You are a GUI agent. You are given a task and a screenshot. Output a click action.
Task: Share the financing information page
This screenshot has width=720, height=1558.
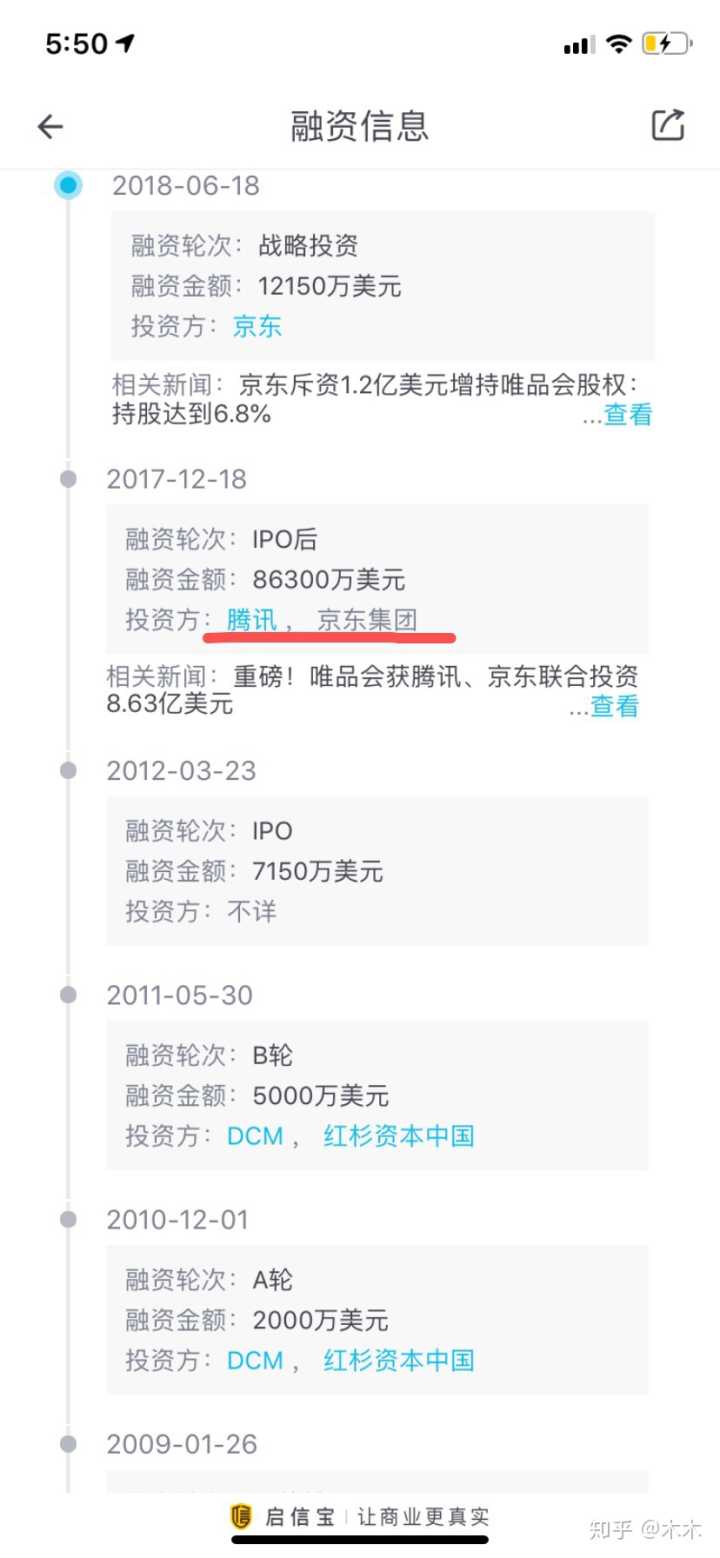[x=668, y=125]
